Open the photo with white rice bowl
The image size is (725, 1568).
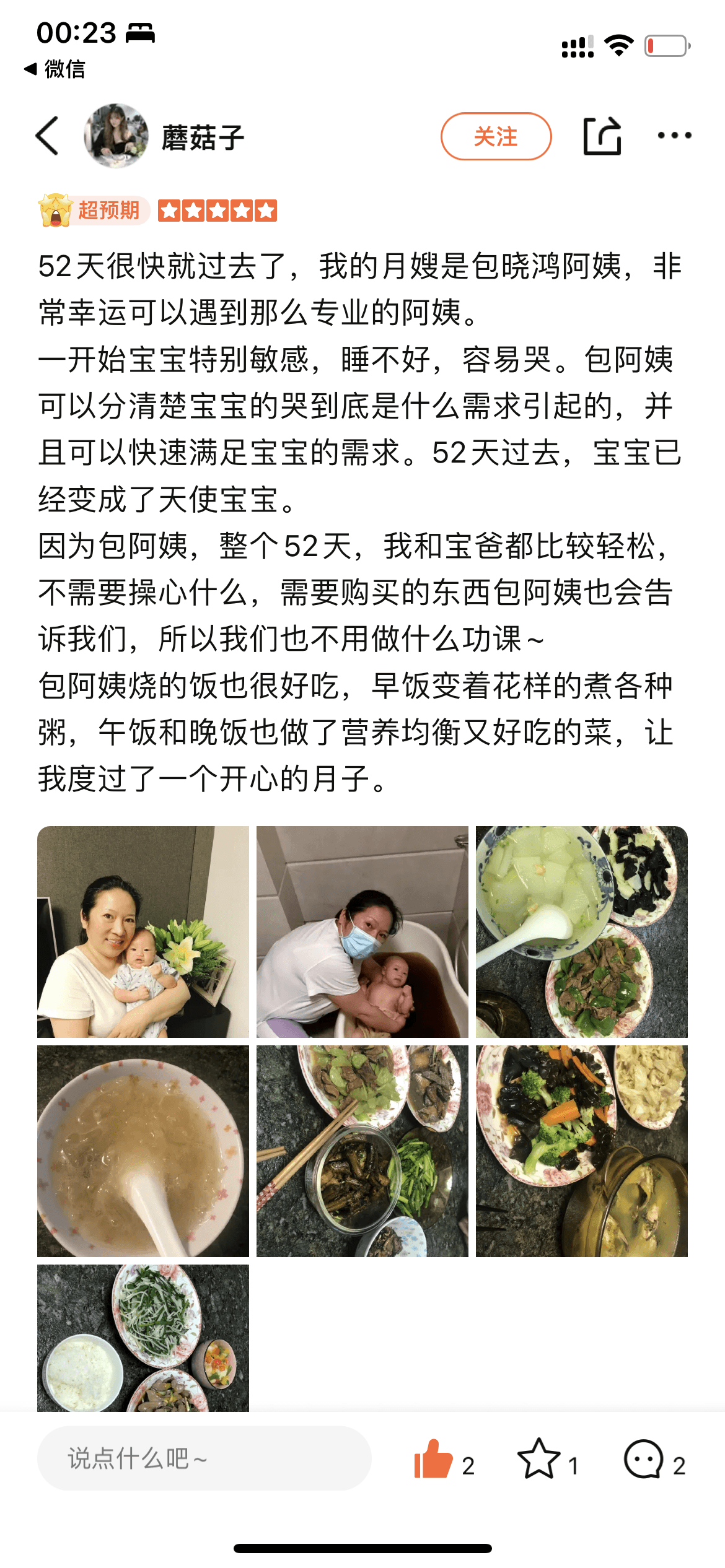(x=143, y=1338)
